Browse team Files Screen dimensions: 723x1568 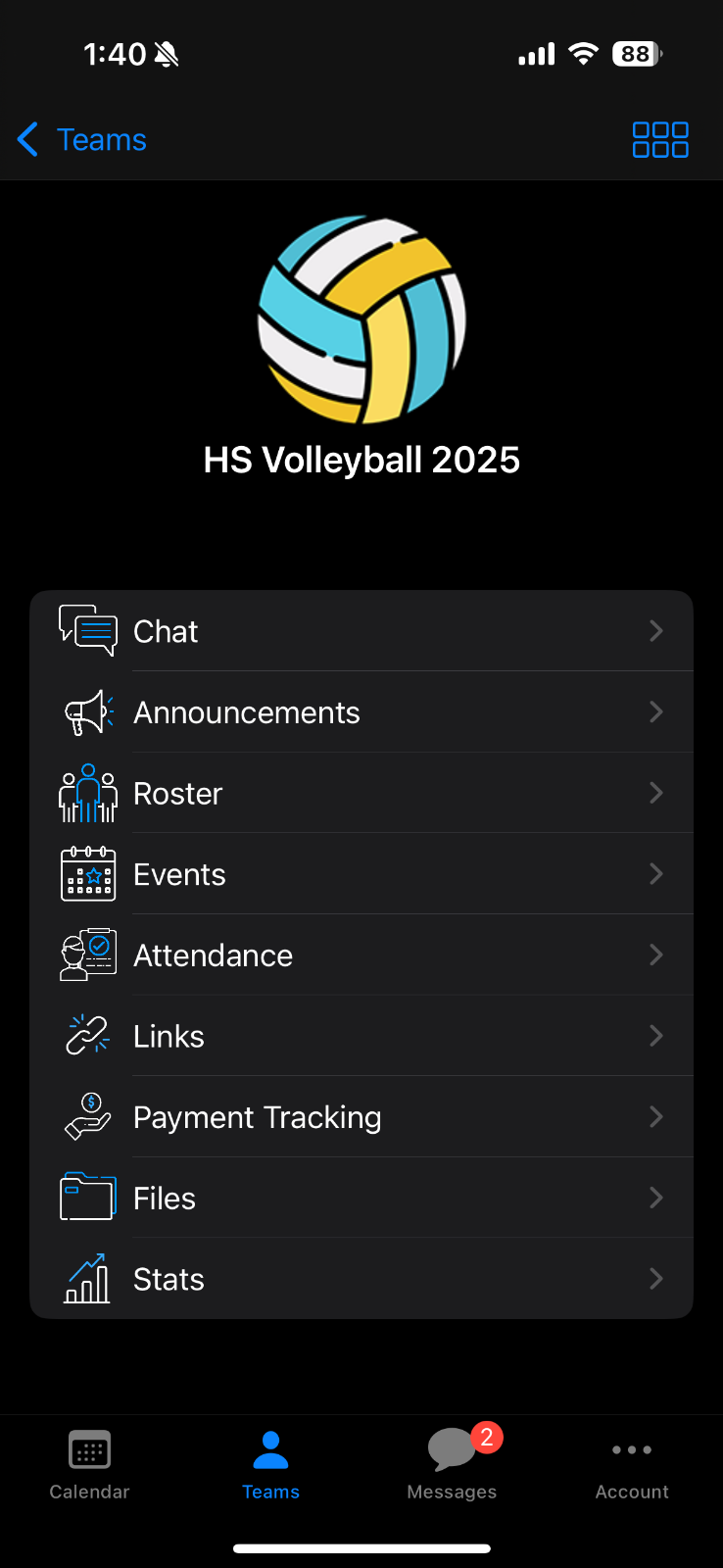[x=361, y=1198]
